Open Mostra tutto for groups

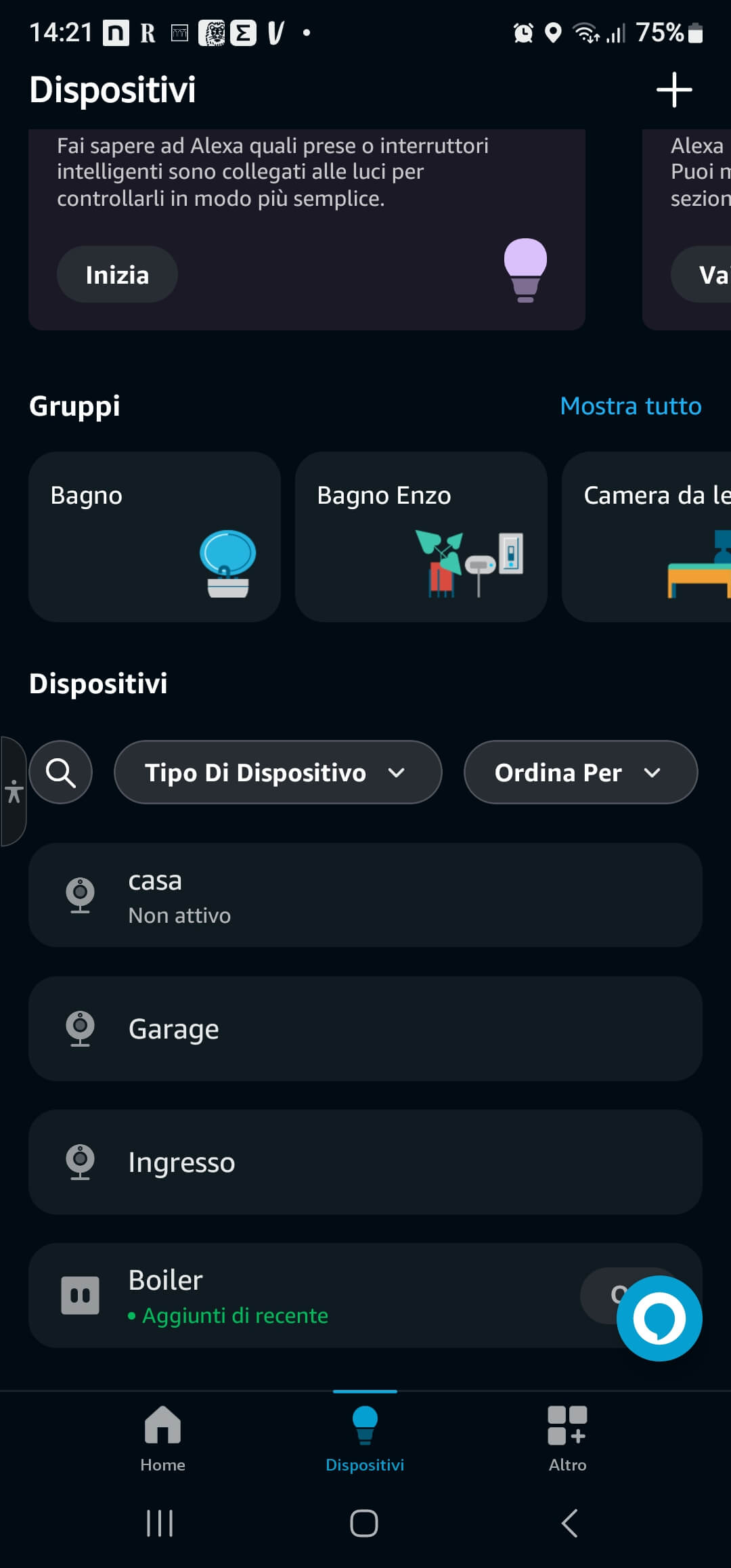[630, 406]
